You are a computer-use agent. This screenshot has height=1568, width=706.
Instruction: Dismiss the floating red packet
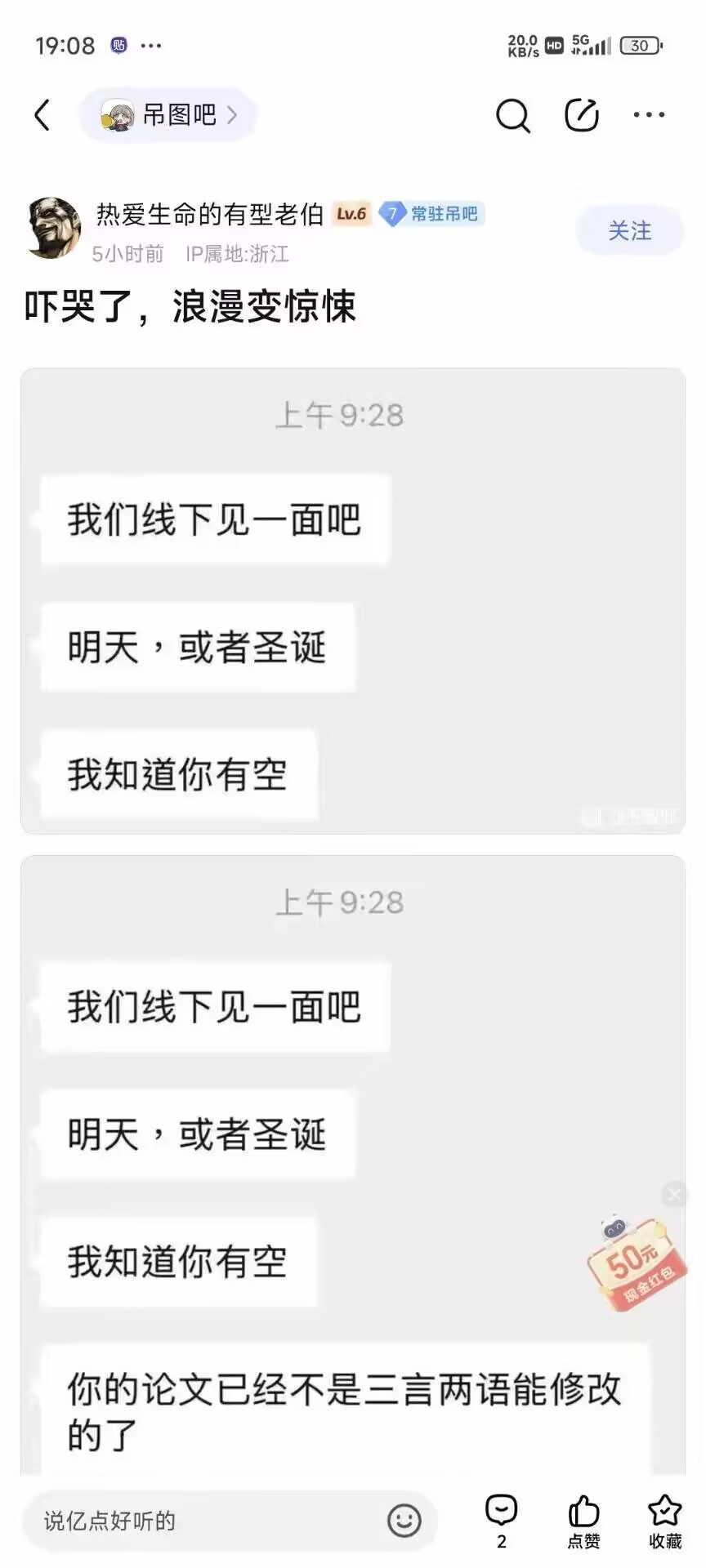tap(674, 1195)
